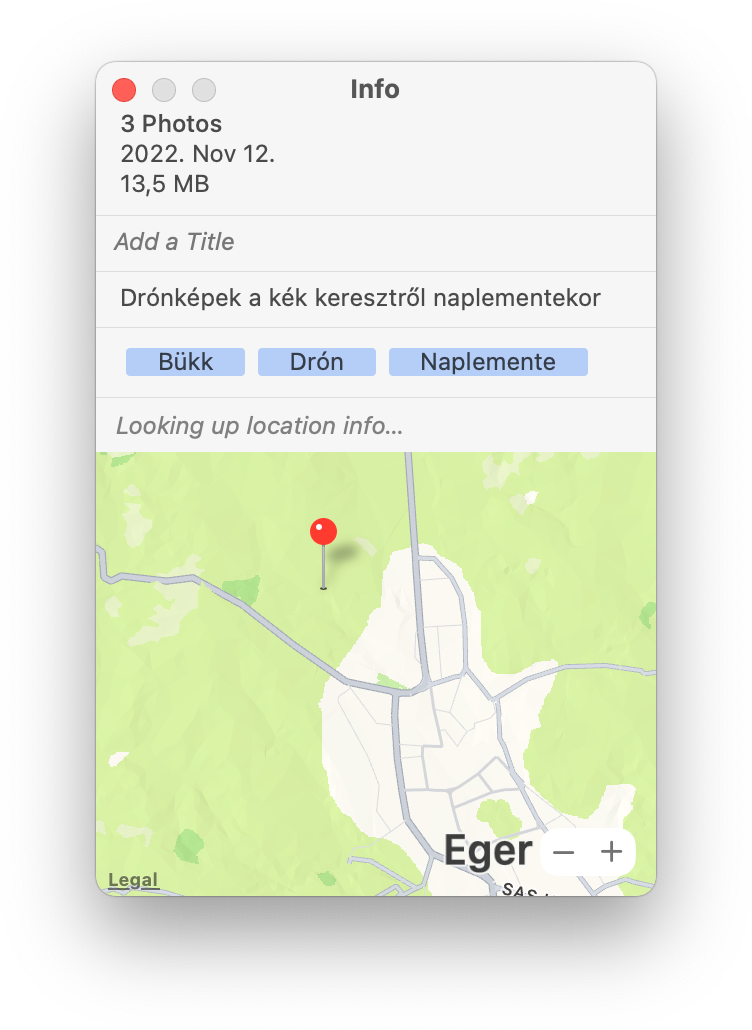Zoom out the map with minus

564,852
